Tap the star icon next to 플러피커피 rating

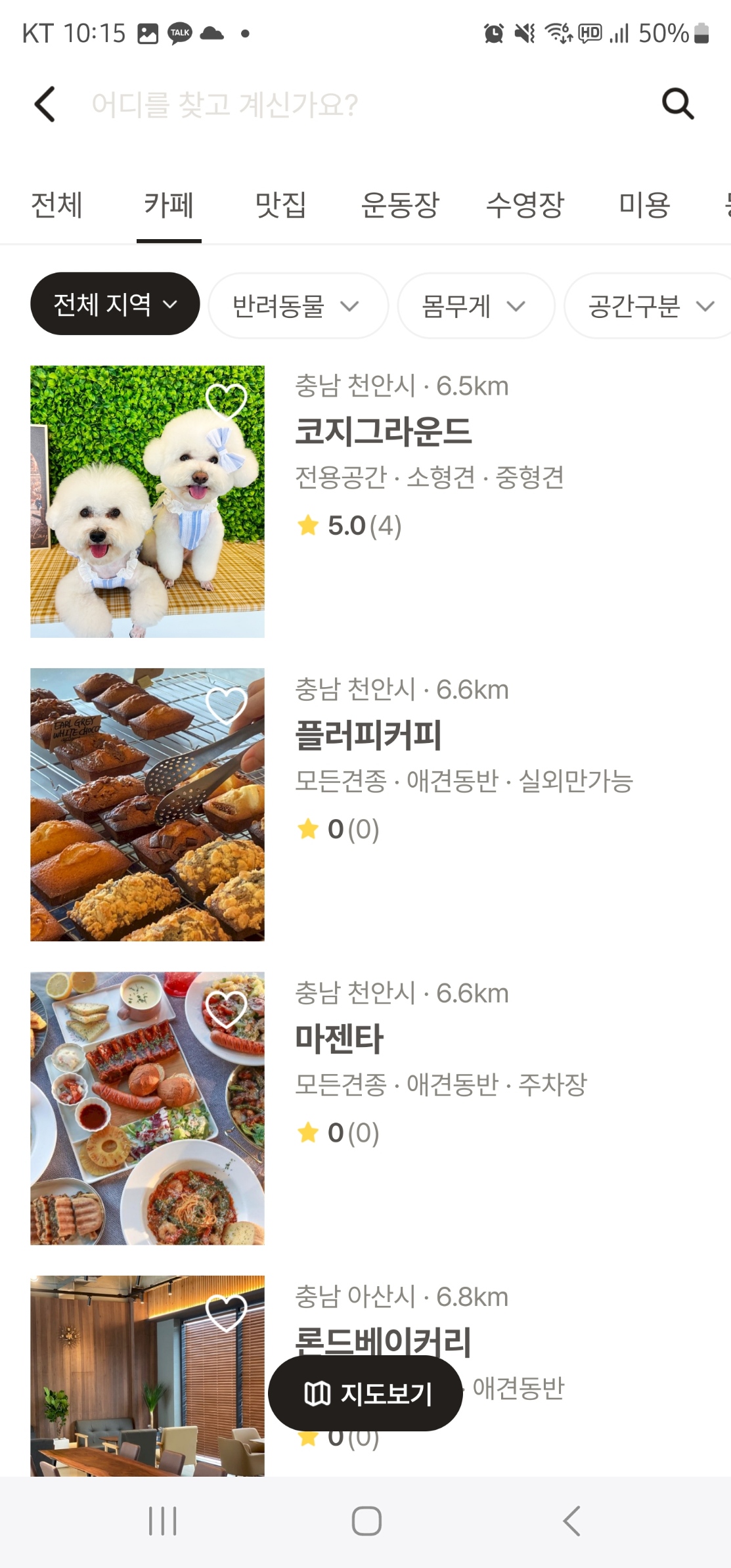pos(307,829)
